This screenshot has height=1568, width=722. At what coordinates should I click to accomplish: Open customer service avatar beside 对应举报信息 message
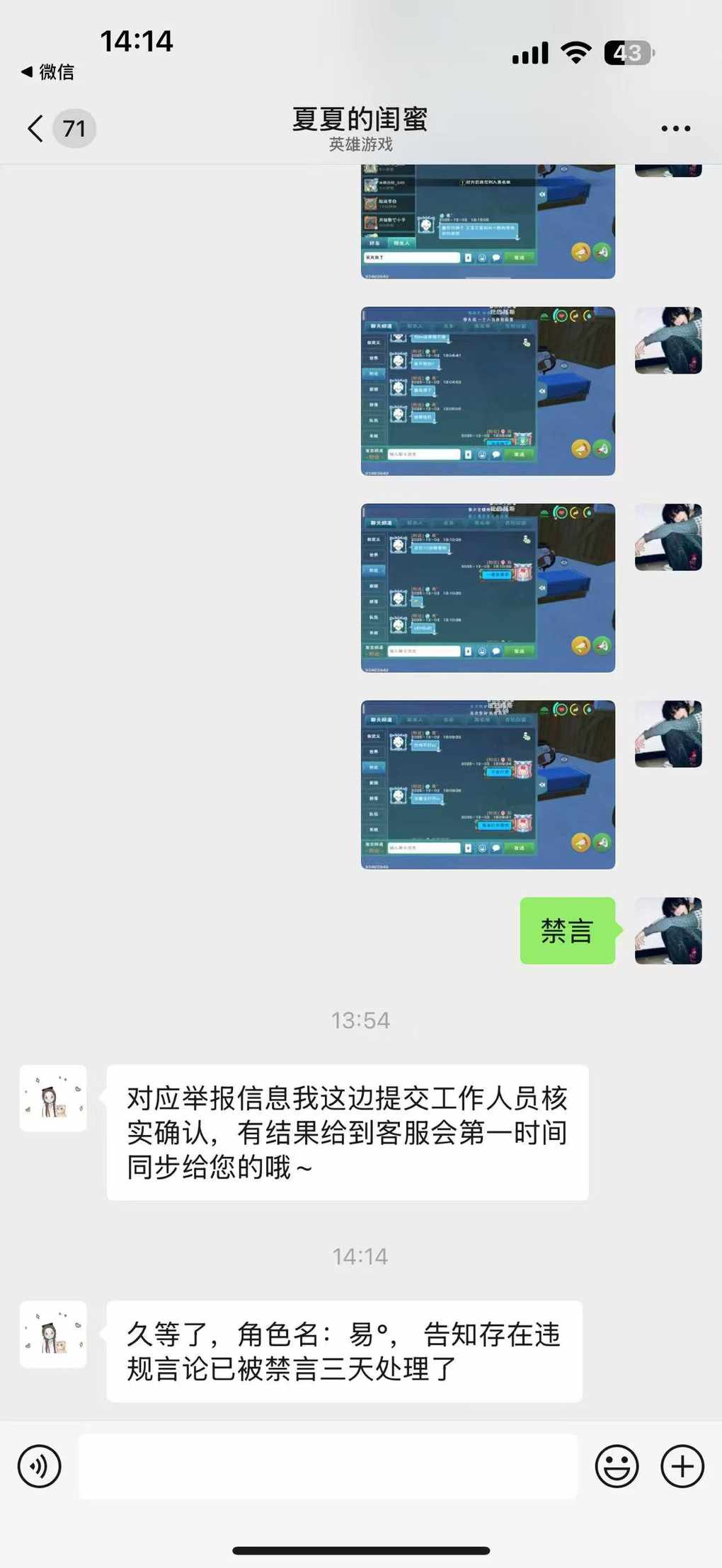point(53,1097)
